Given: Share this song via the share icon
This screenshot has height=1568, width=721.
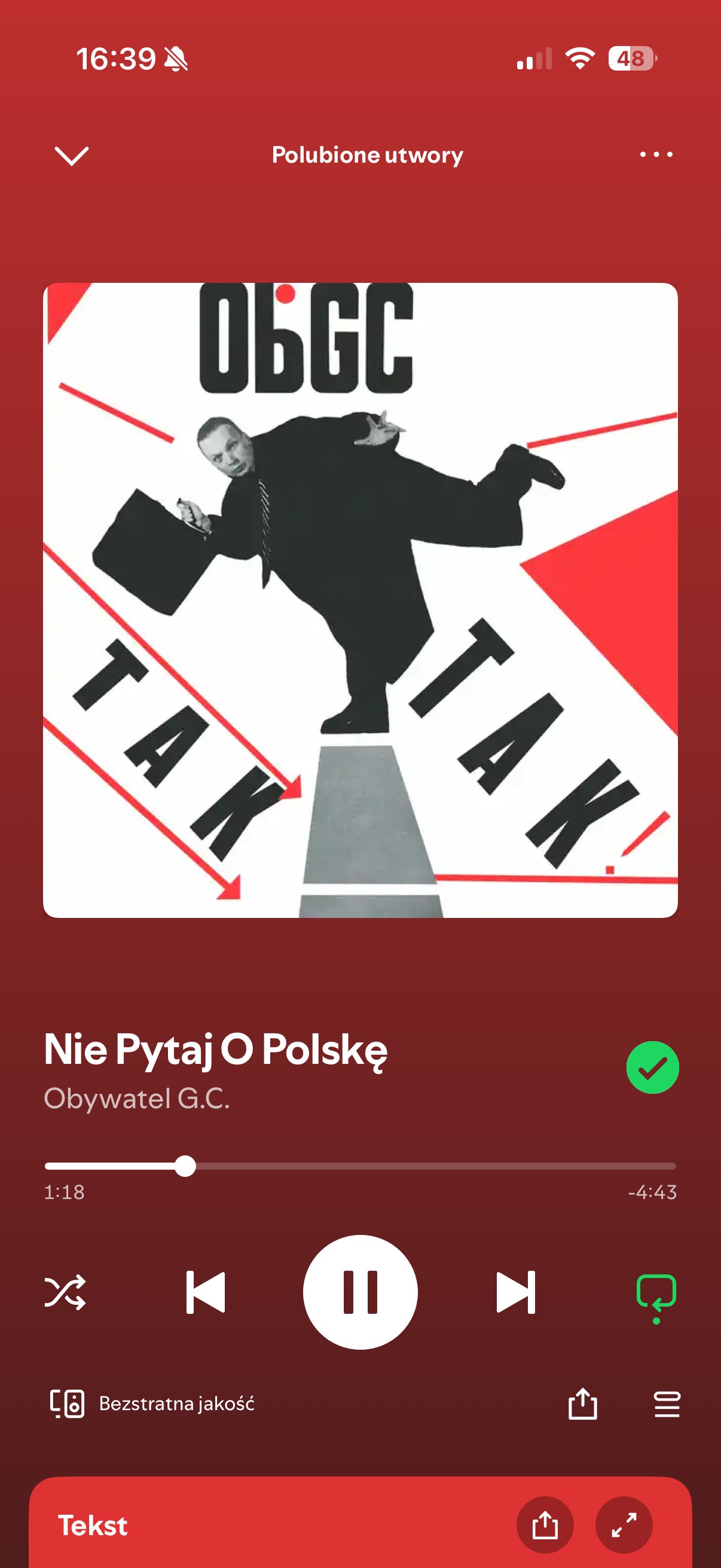Looking at the screenshot, I should point(582,1404).
